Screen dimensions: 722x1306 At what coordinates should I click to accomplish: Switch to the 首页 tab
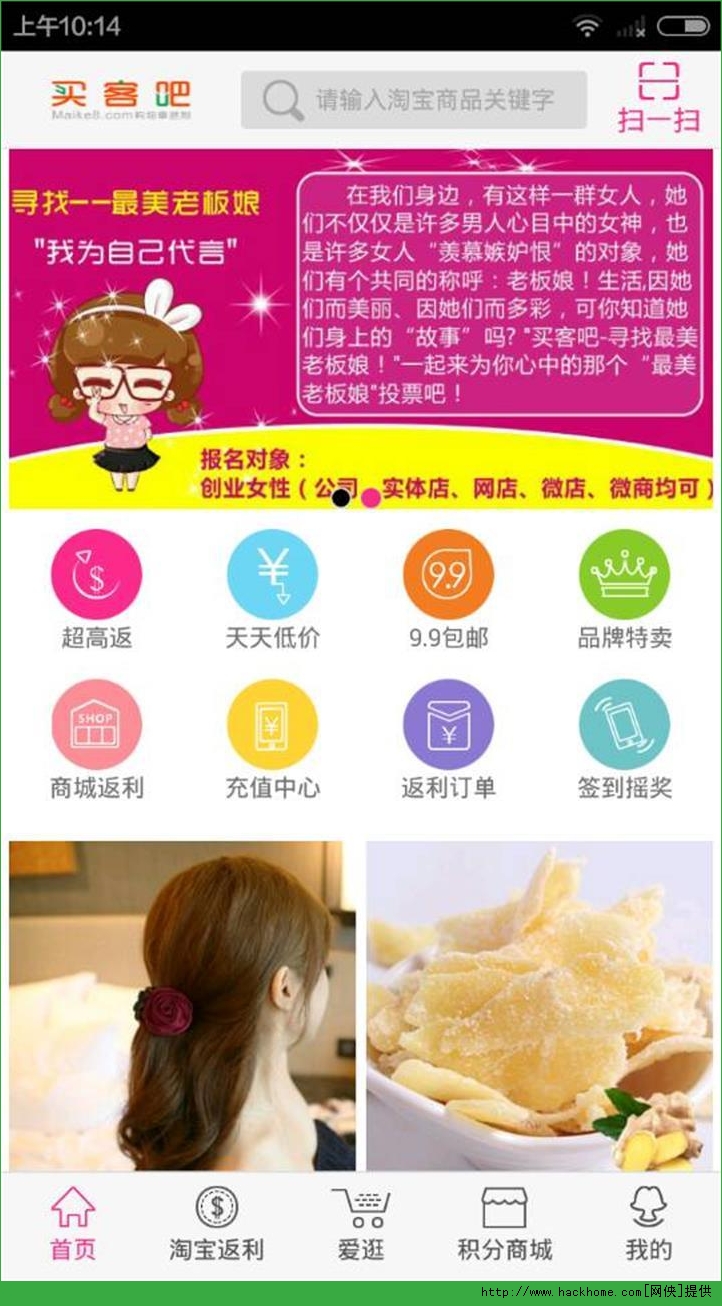point(73,1224)
